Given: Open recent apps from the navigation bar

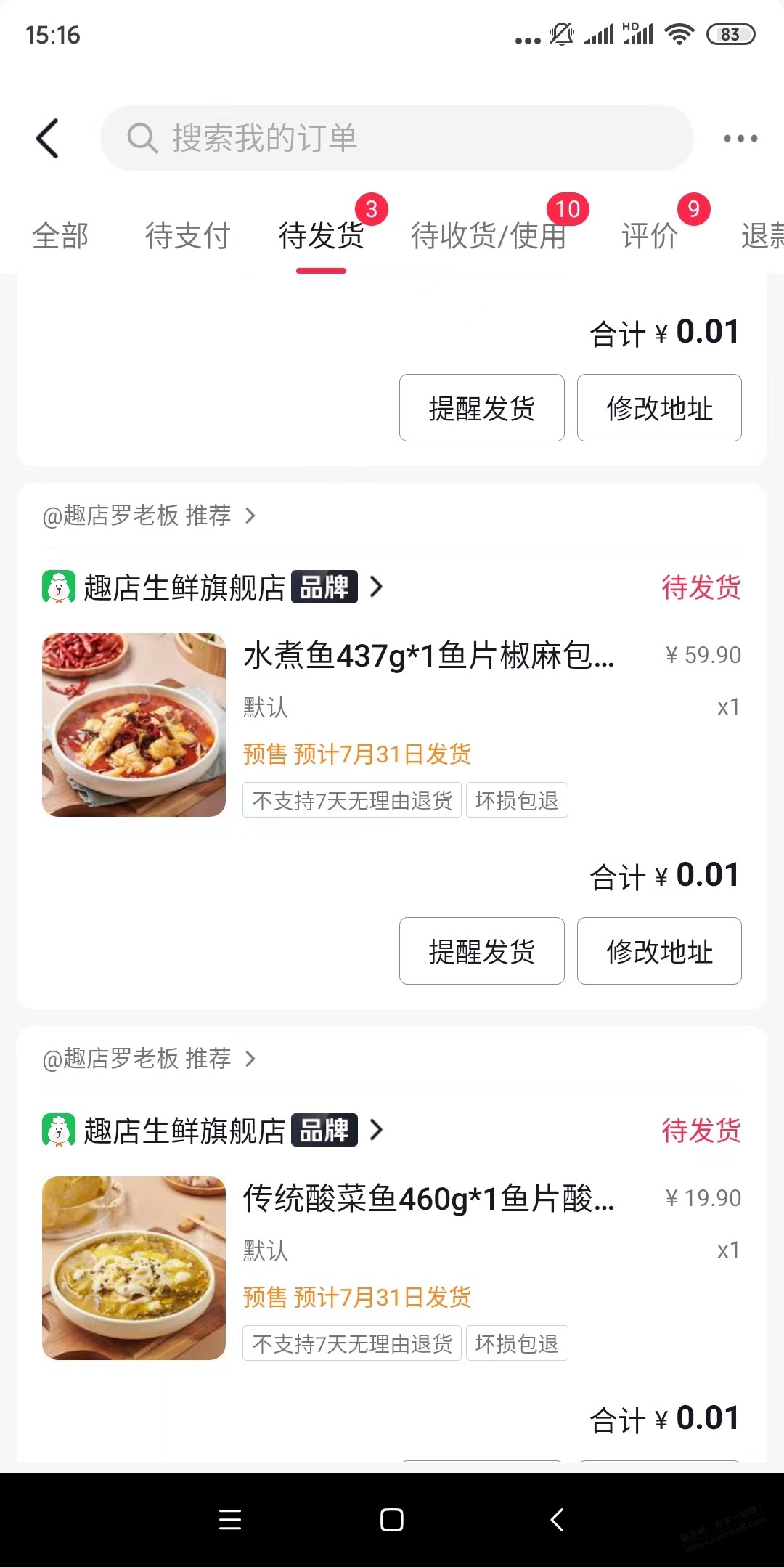Looking at the screenshot, I should [230, 1520].
